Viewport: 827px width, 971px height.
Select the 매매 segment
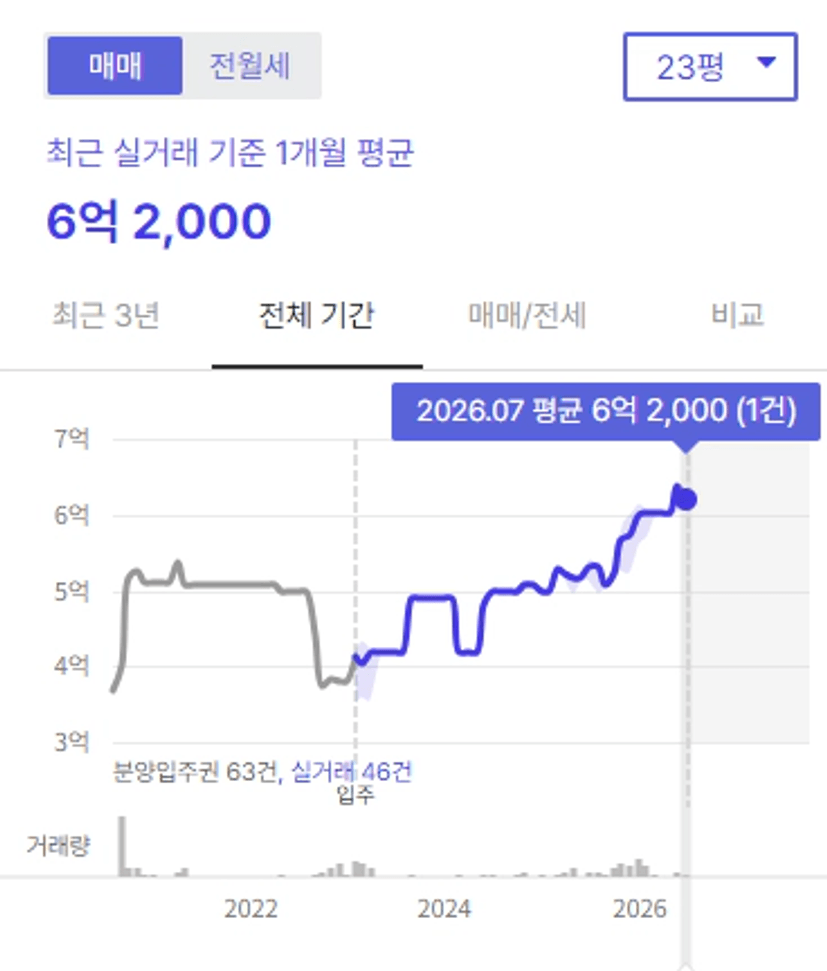point(115,66)
